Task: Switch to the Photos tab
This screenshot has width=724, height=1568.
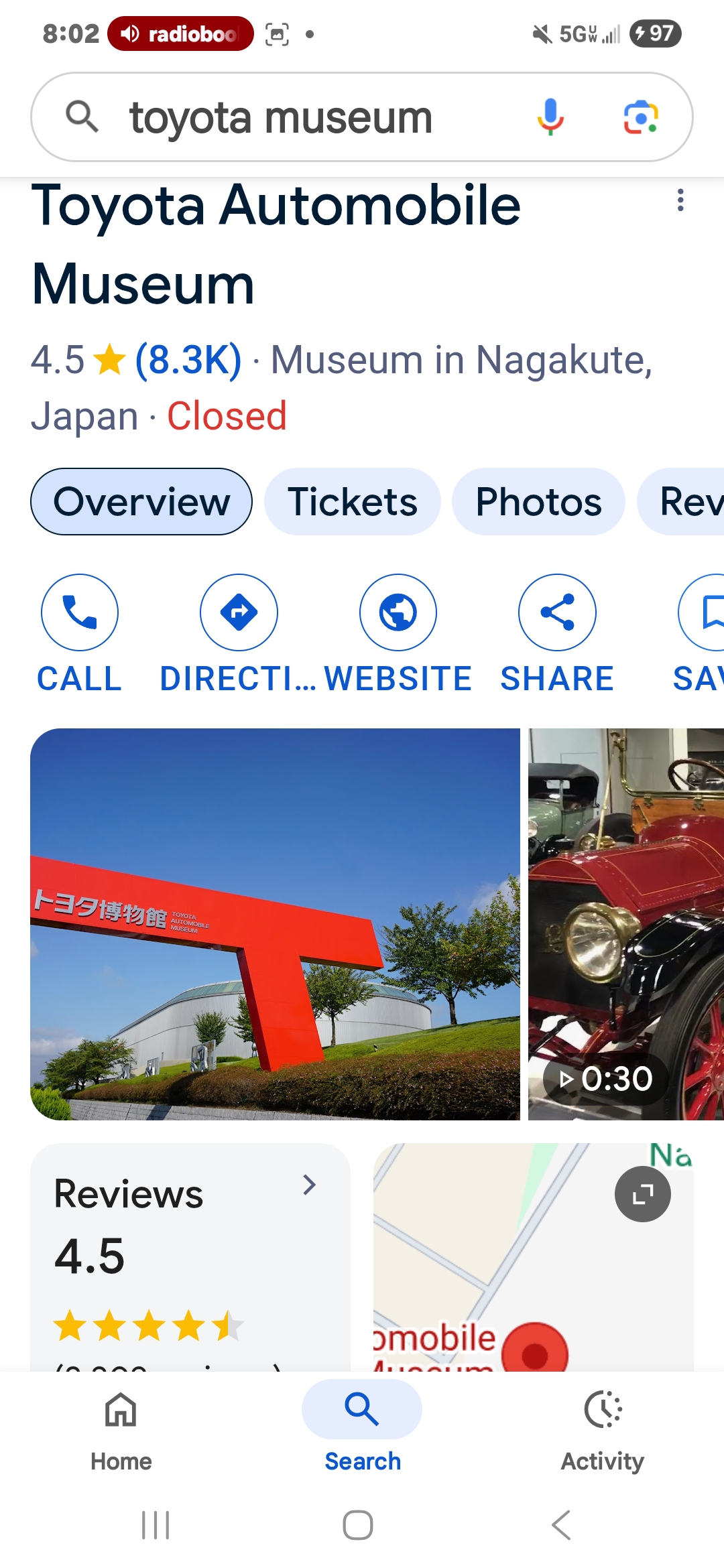Action: [x=539, y=501]
